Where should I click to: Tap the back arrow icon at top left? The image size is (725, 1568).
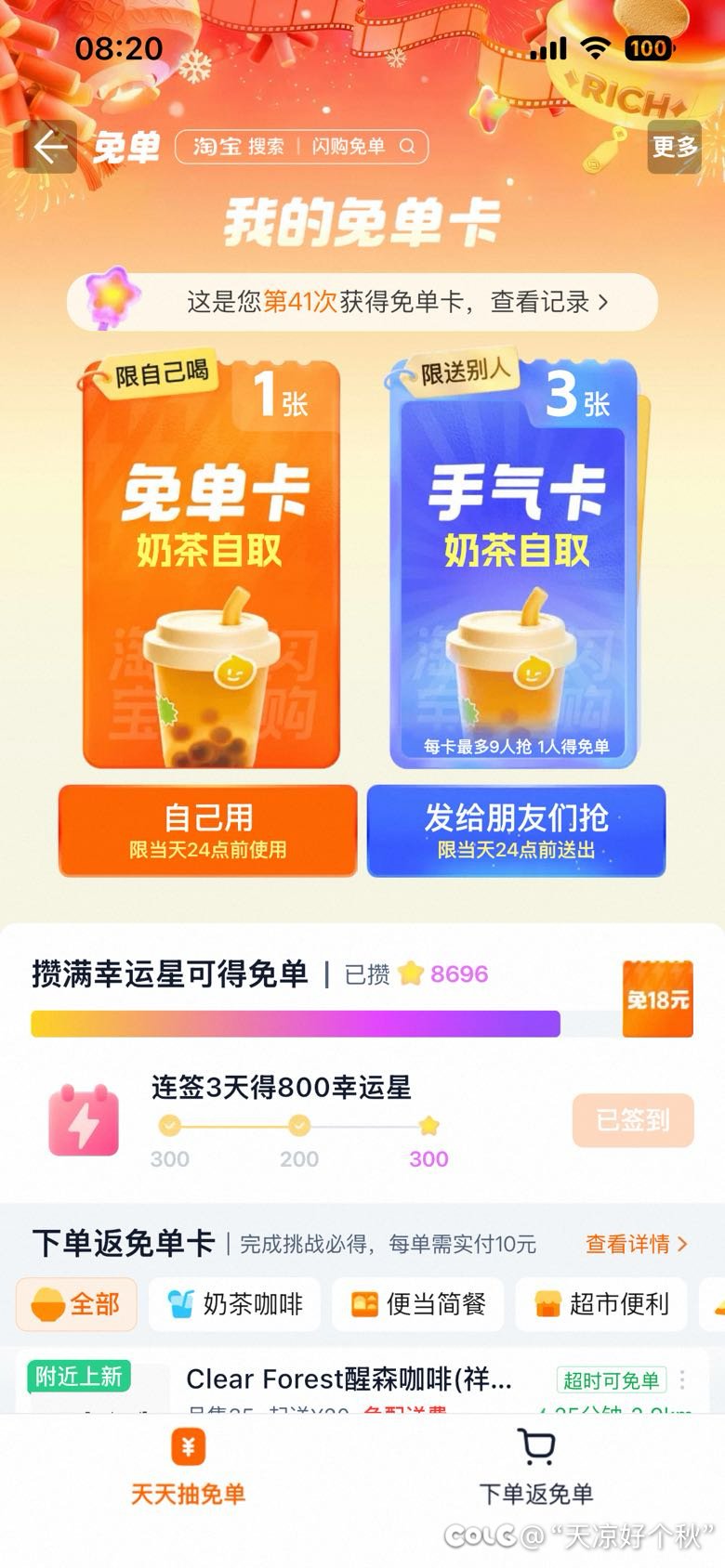(49, 148)
